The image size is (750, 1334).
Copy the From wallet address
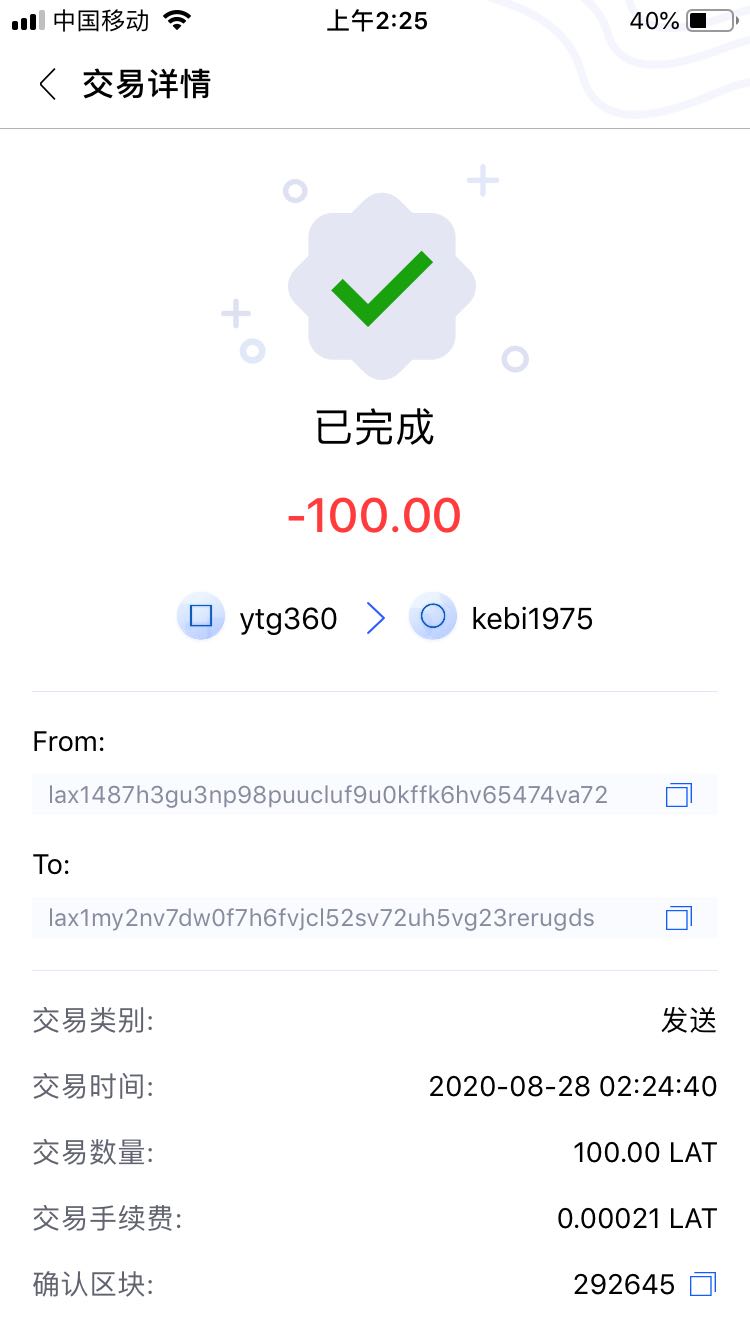(x=679, y=795)
